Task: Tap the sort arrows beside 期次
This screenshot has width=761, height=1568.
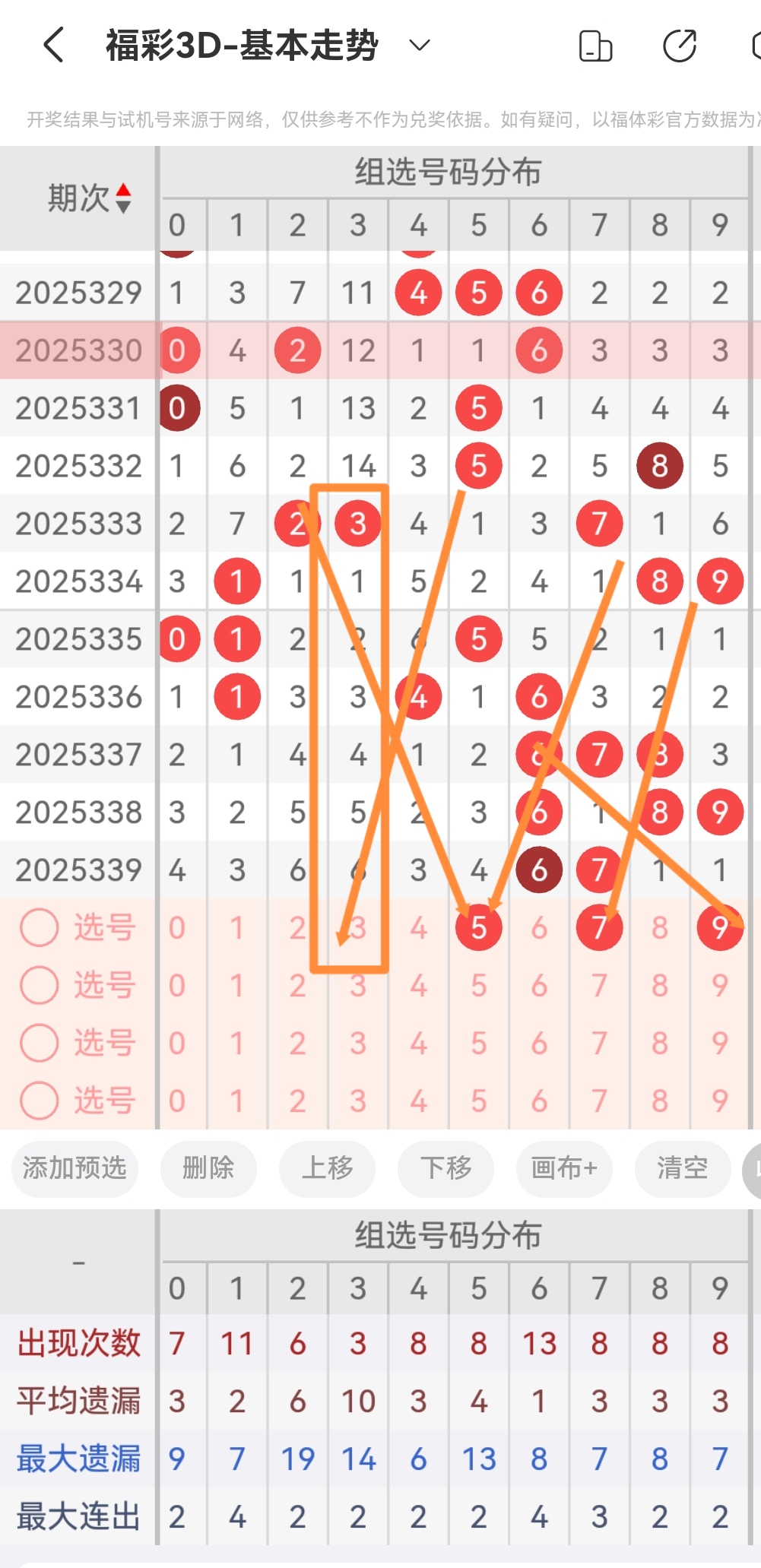Action: tap(123, 197)
